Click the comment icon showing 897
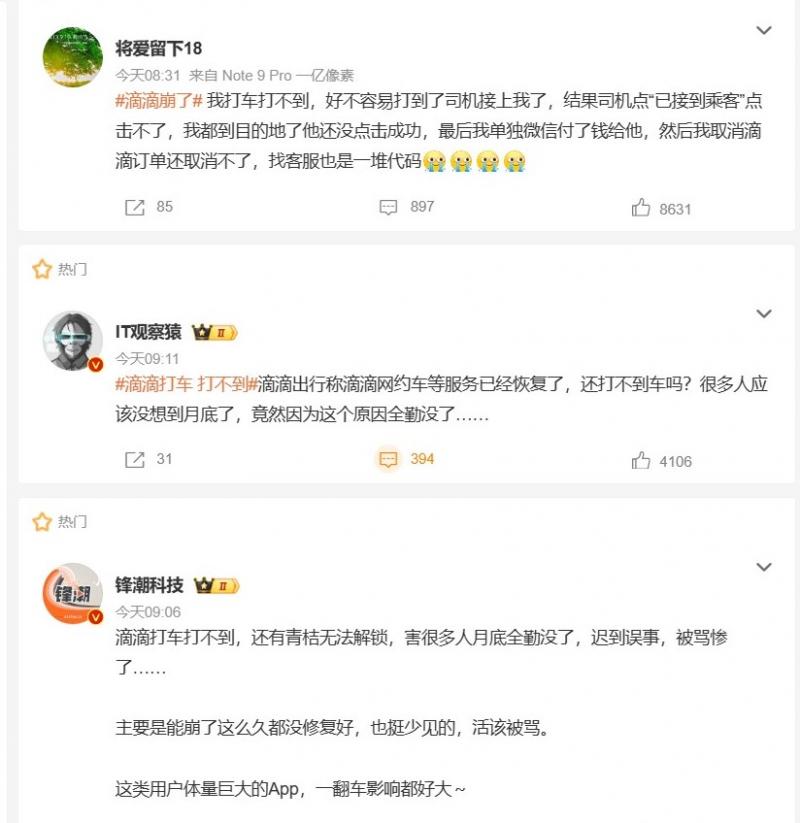 pos(384,209)
